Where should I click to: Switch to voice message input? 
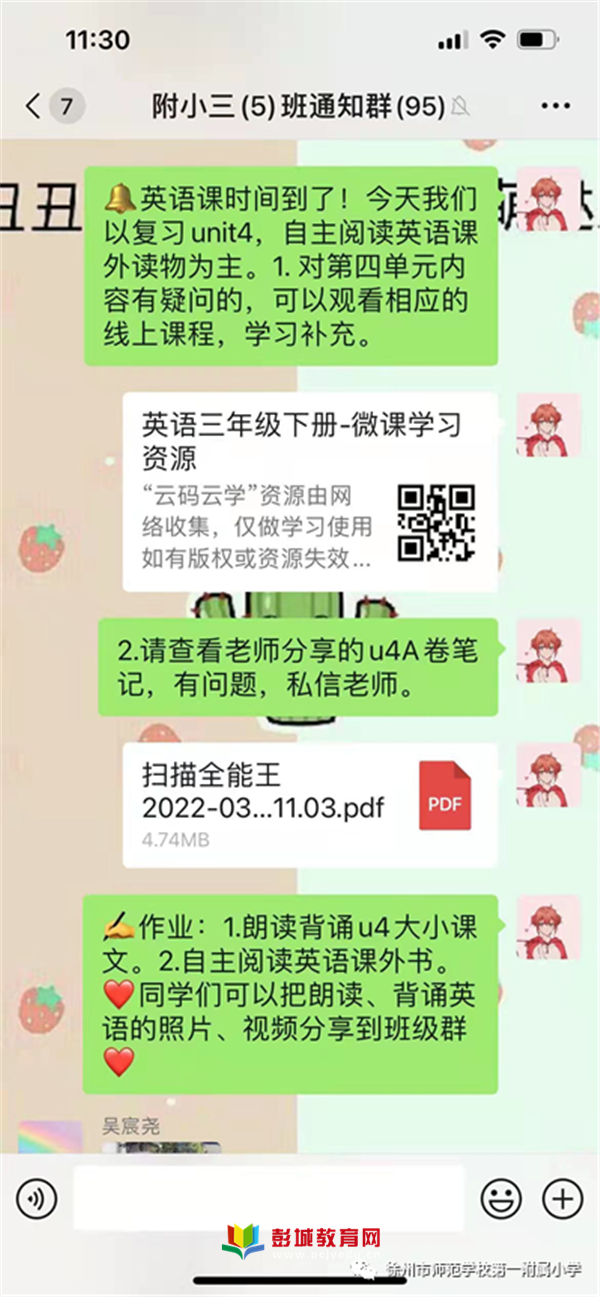coord(37,1197)
